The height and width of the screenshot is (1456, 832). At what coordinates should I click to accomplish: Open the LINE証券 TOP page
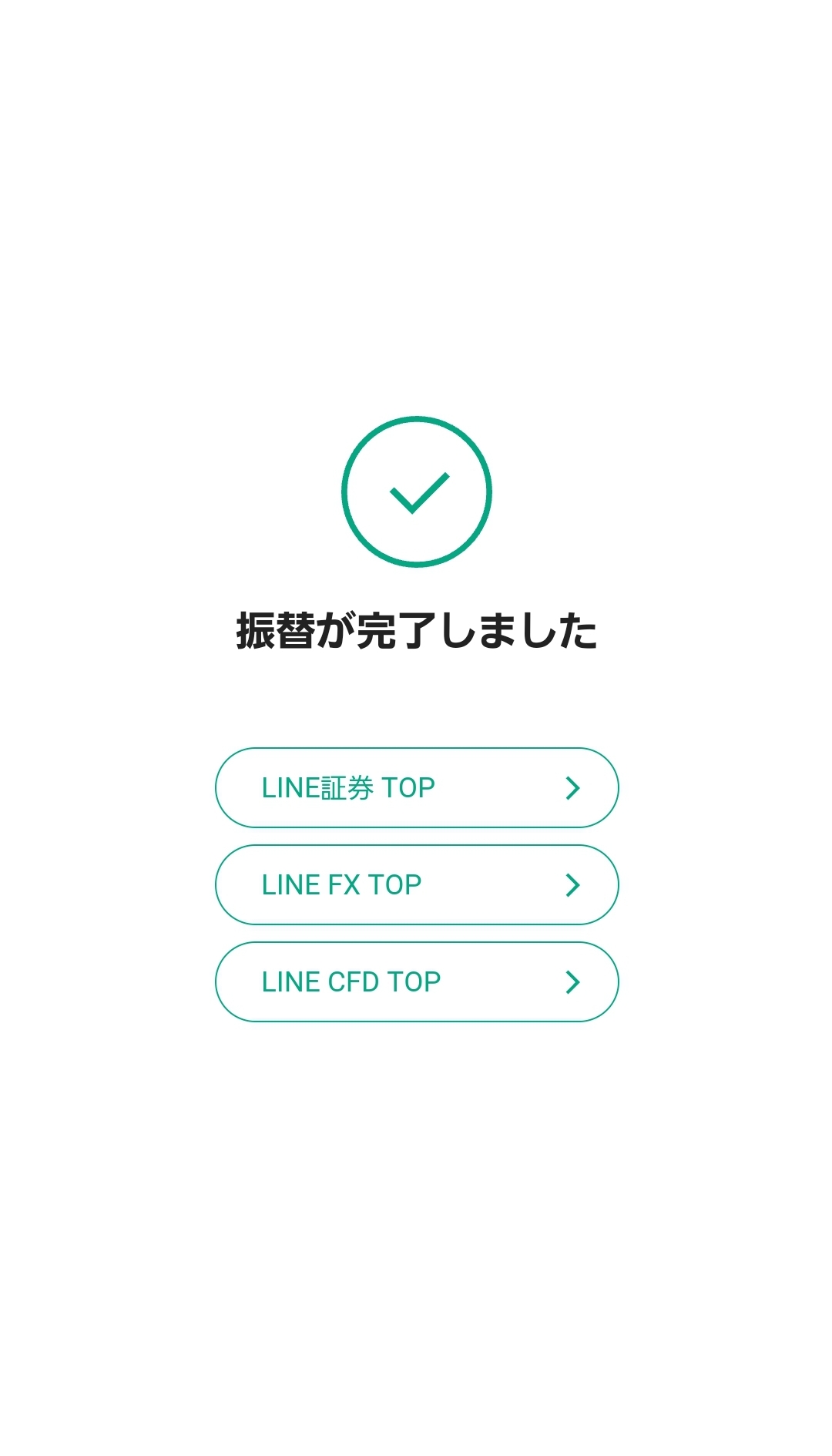[417, 787]
